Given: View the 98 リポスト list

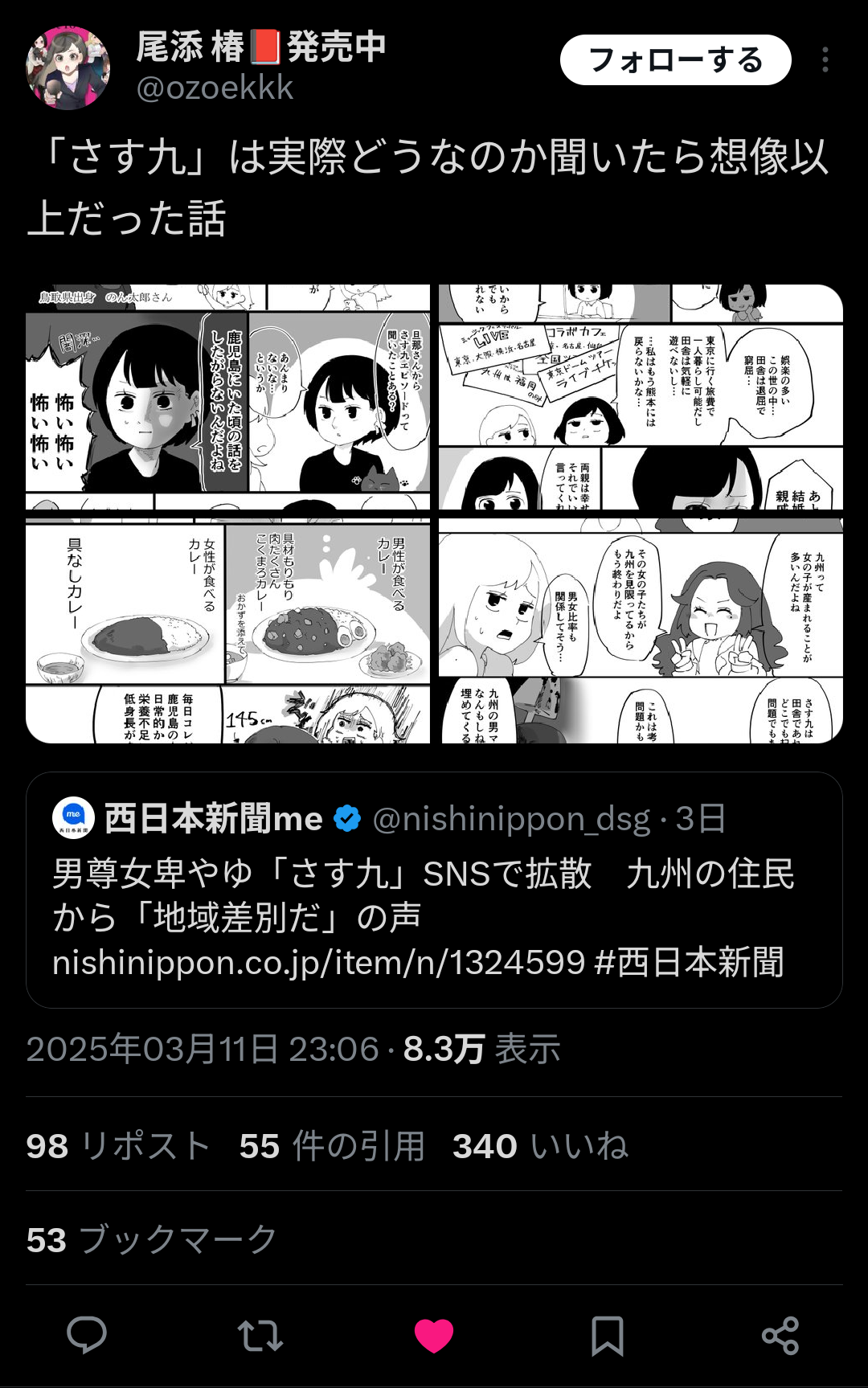Looking at the screenshot, I should click(x=118, y=1145).
